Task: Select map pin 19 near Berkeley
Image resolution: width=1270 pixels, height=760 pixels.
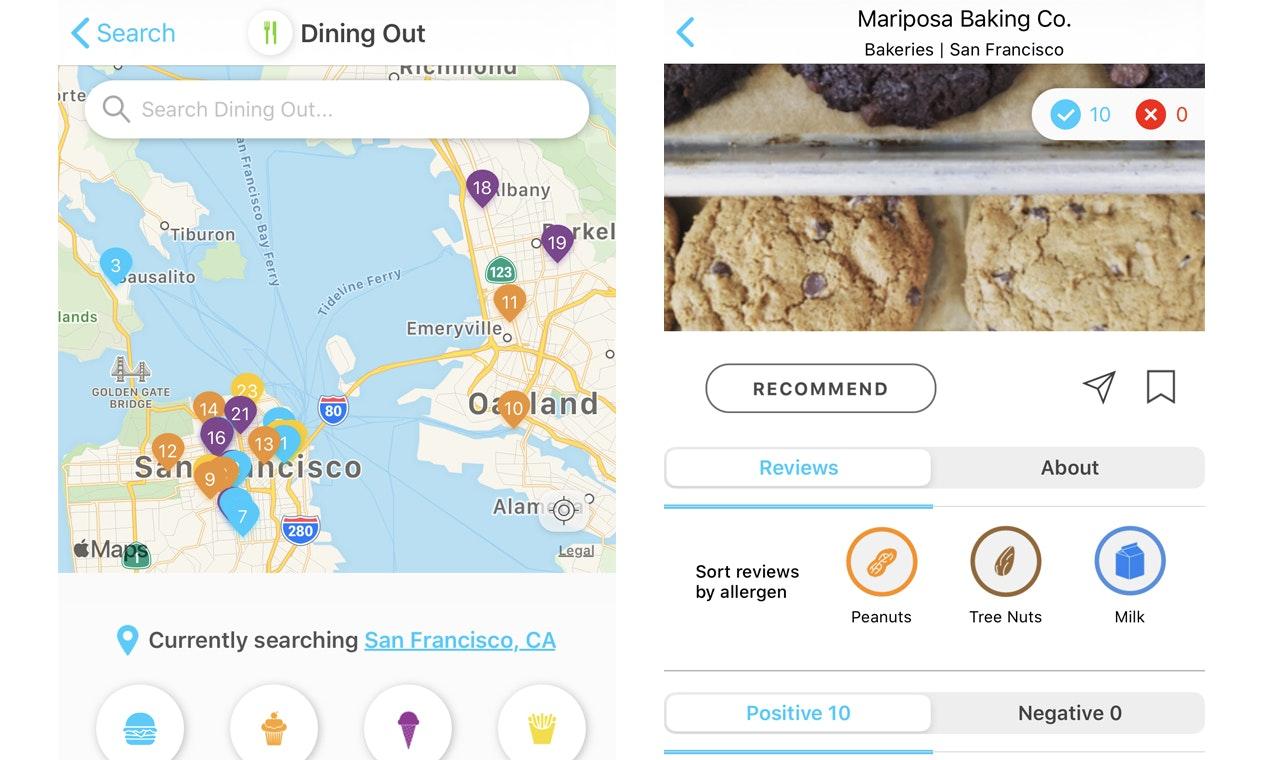Action: [x=557, y=241]
